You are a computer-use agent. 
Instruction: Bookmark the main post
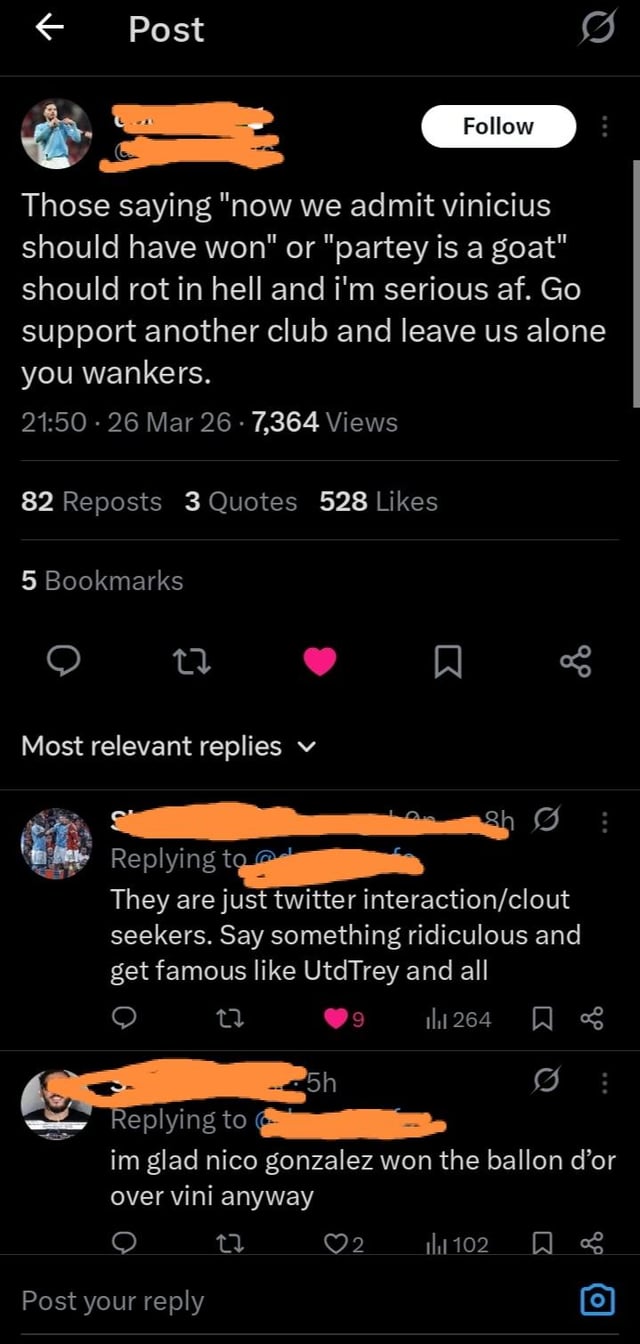tap(447, 661)
